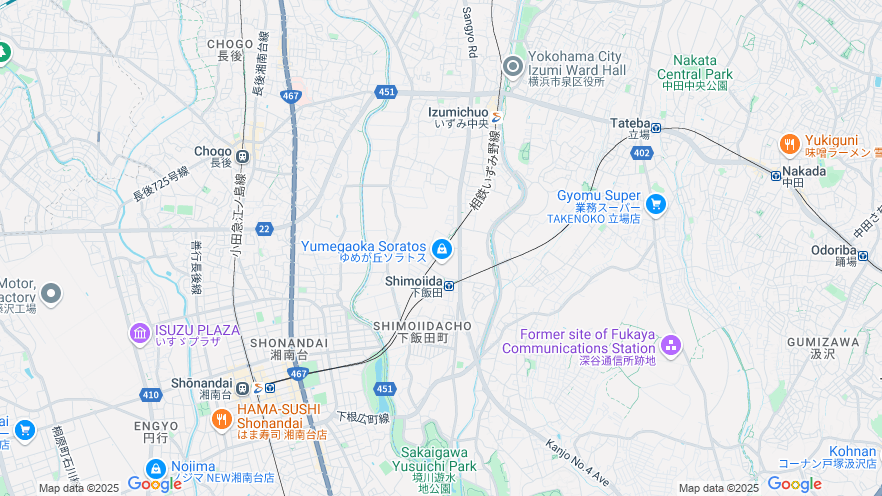Select the Izumichuo station marker
The height and width of the screenshot is (496, 882).
tap(496, 114)
